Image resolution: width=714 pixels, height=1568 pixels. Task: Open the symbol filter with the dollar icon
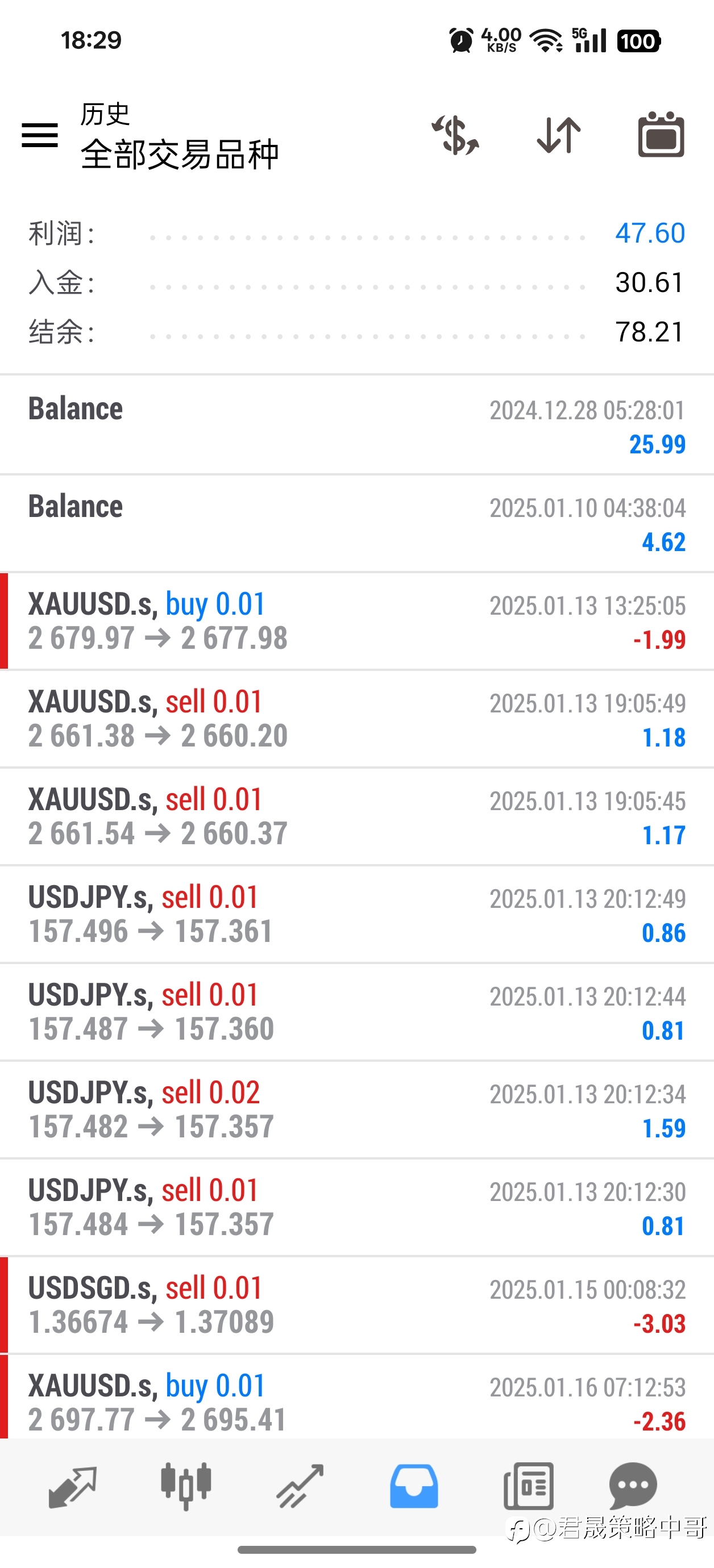point(456,135)
